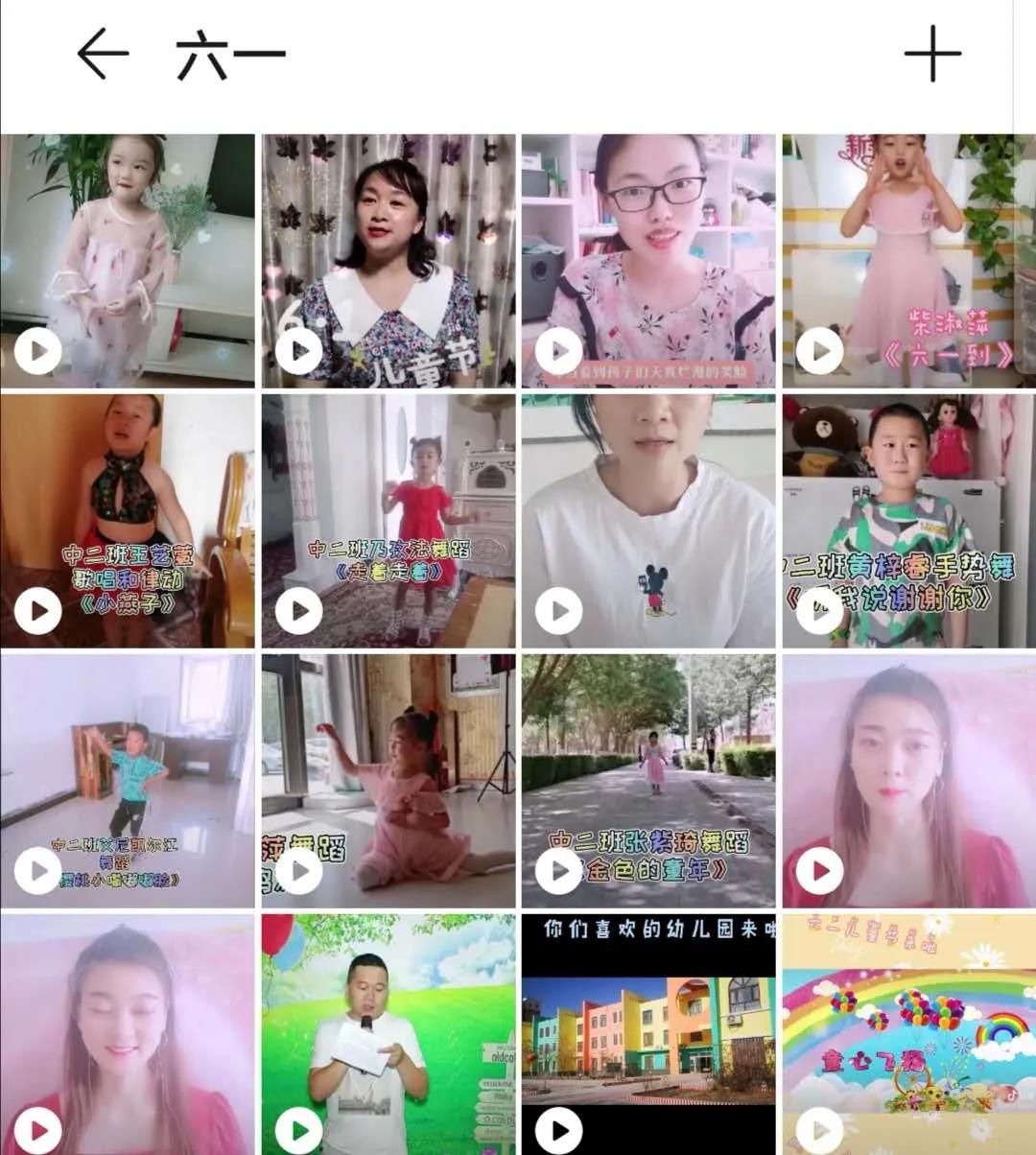Open the video of man holding microphone
Screen dimensions: 1036x1155
(x=388, y=1034)
